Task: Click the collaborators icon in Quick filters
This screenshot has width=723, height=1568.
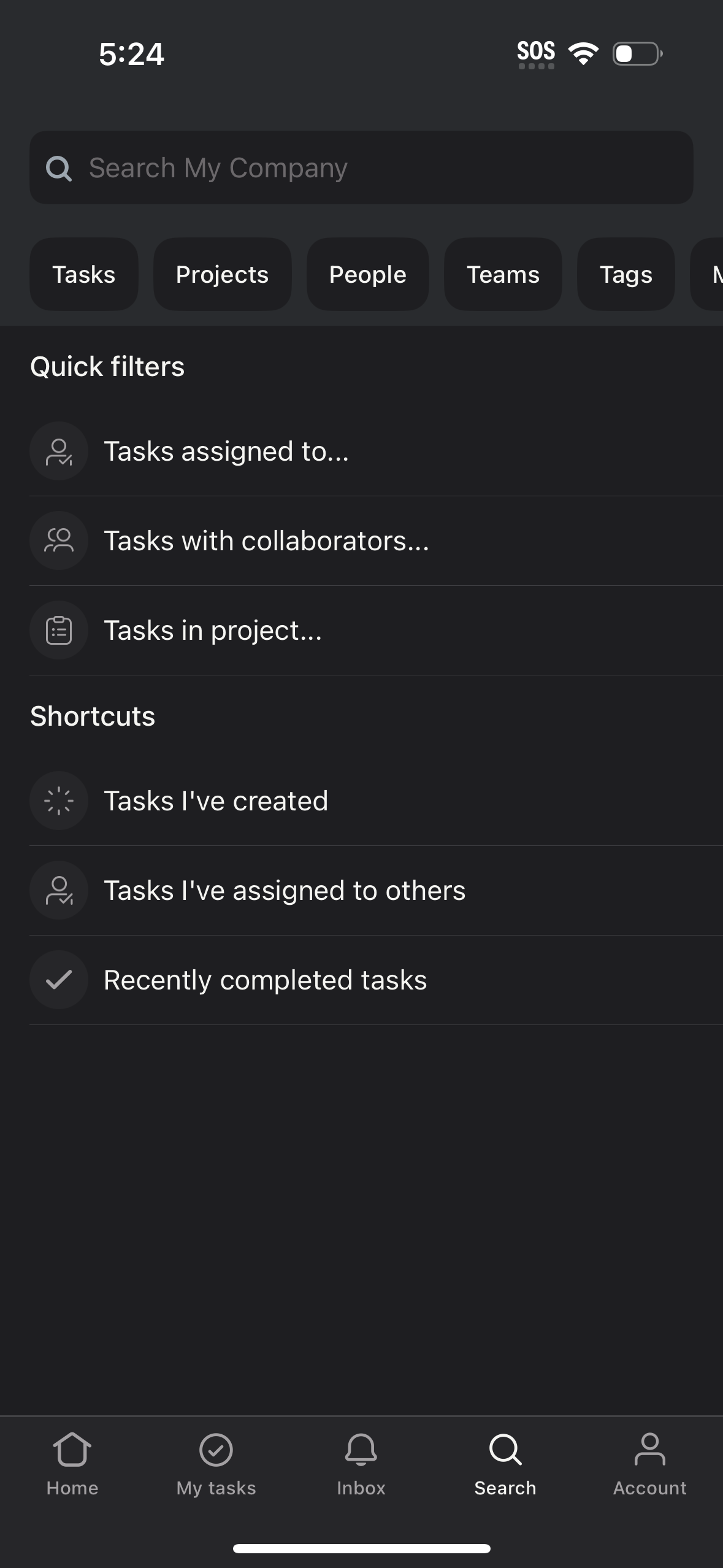Action: (58, 540)
